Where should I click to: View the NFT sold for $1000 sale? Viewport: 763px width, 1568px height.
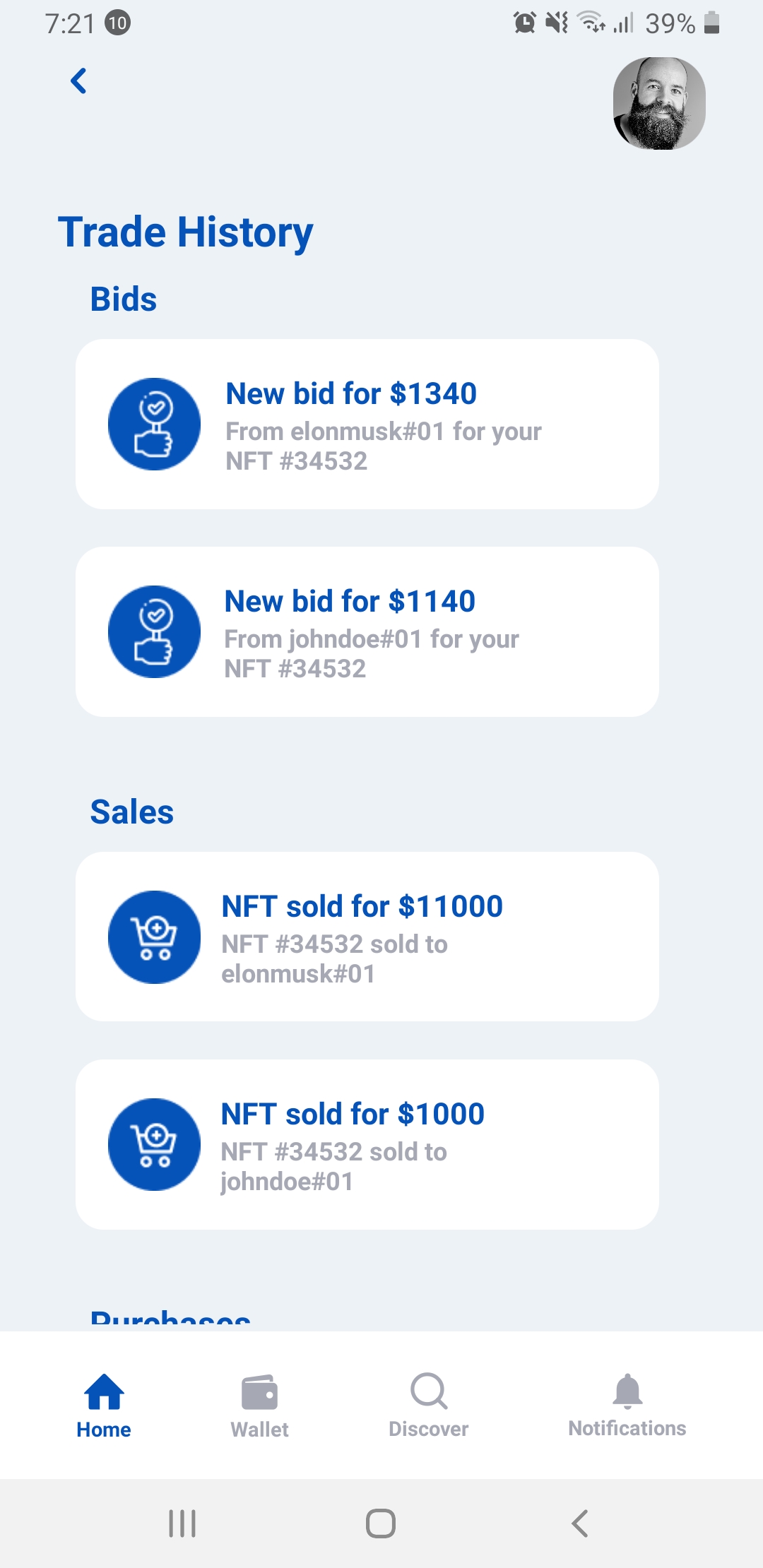coord(367,1144)
